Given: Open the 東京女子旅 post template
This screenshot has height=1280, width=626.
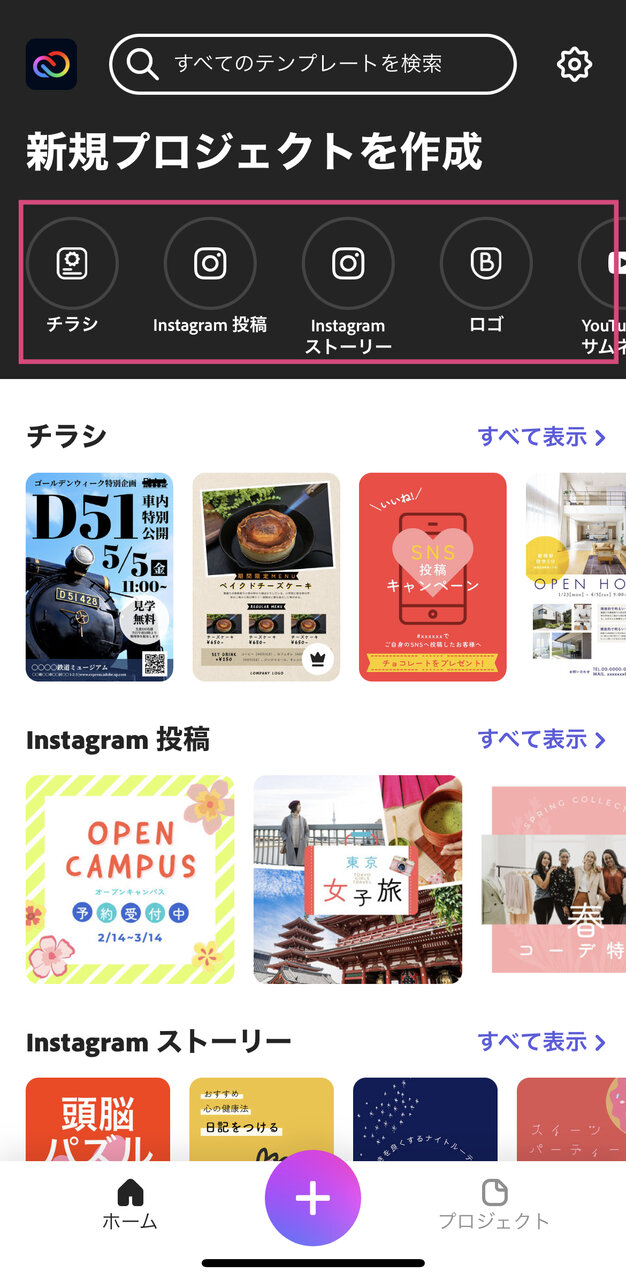Looking at the screenshot, I should pyautogui.click(x=358, y=880).
